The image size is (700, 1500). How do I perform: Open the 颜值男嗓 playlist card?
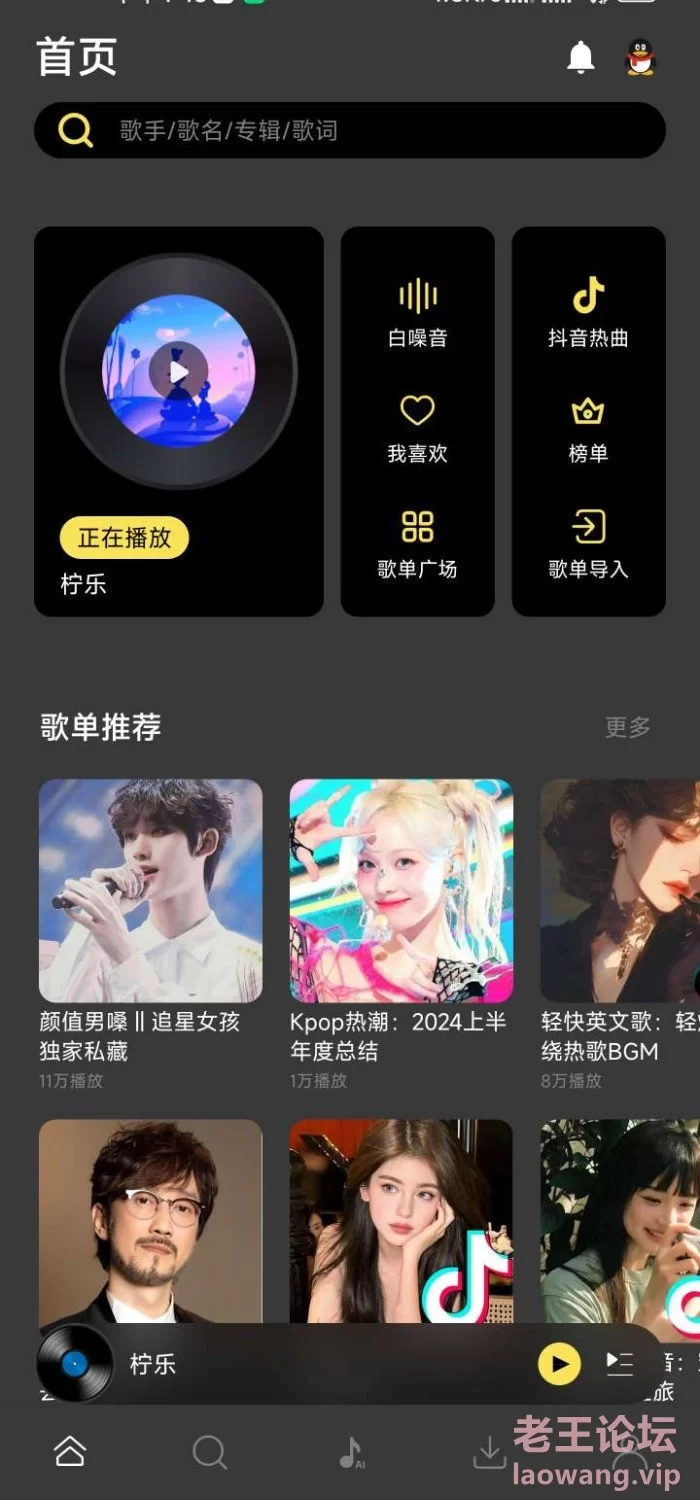[150, 890]
